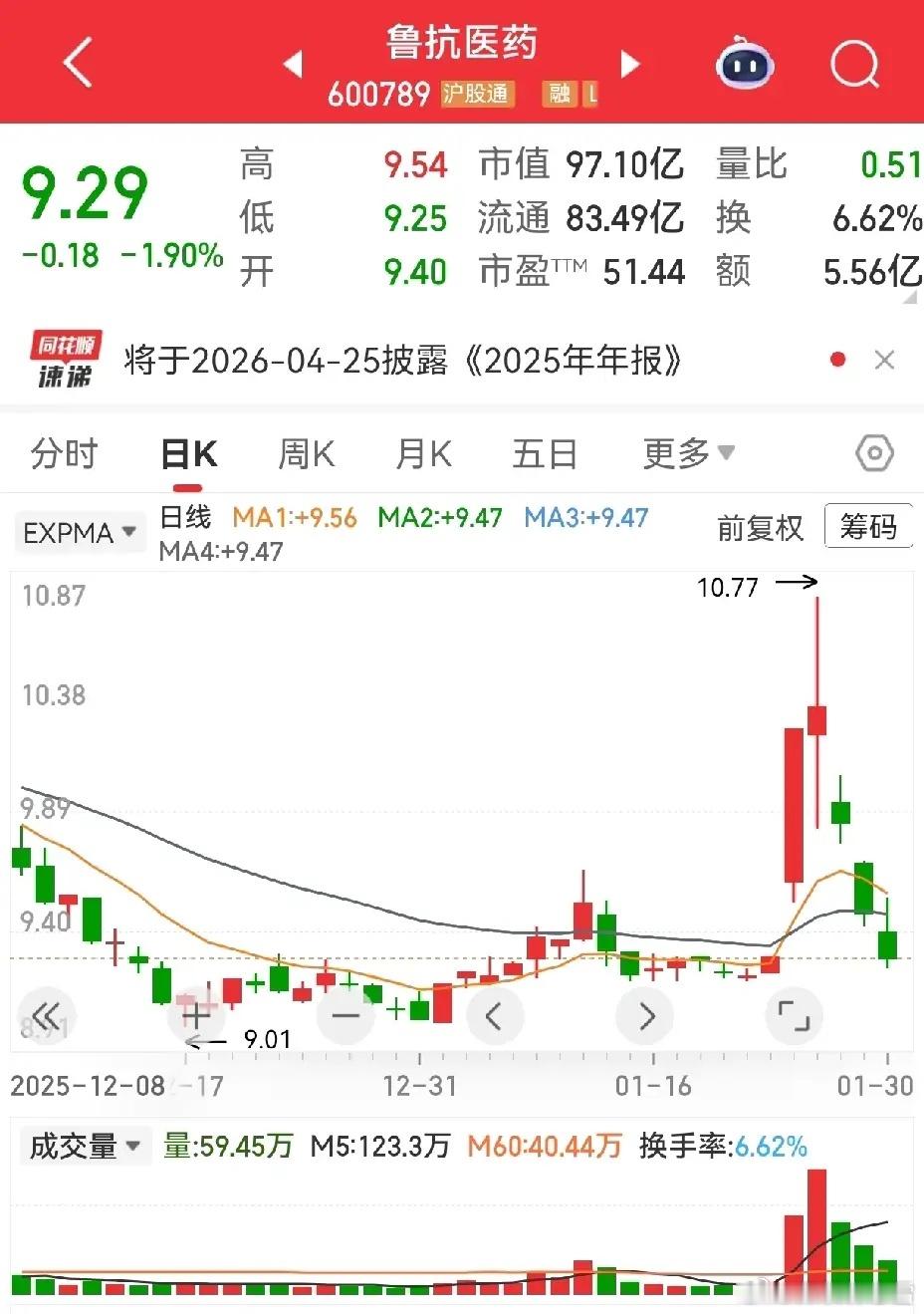
Task: Tap the 筹码 button
Action: click(x=868, y=526)
